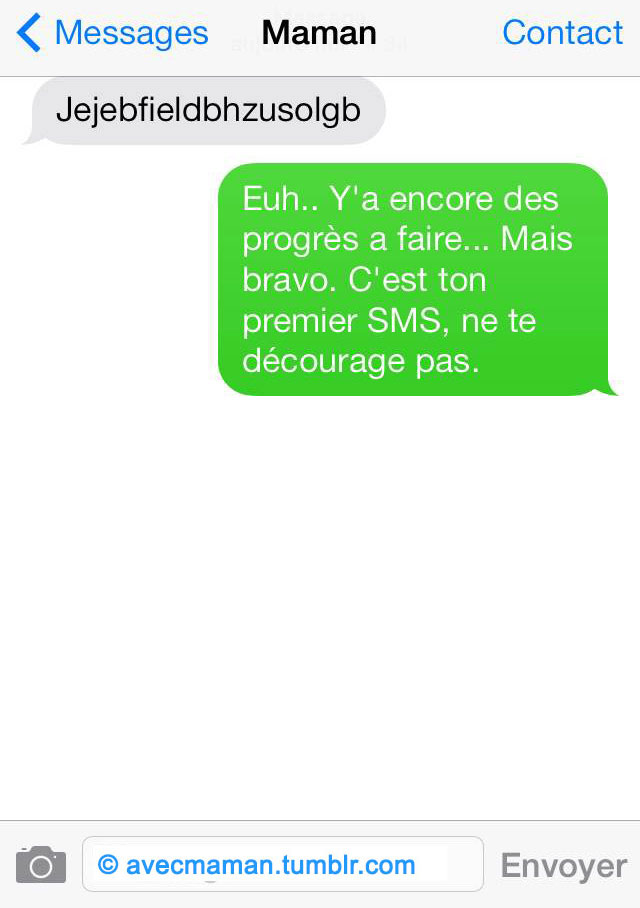The width and height of the screenshot is (640, 908).
Task: Tap the Envoyer send button
Action: click(563, 866)
